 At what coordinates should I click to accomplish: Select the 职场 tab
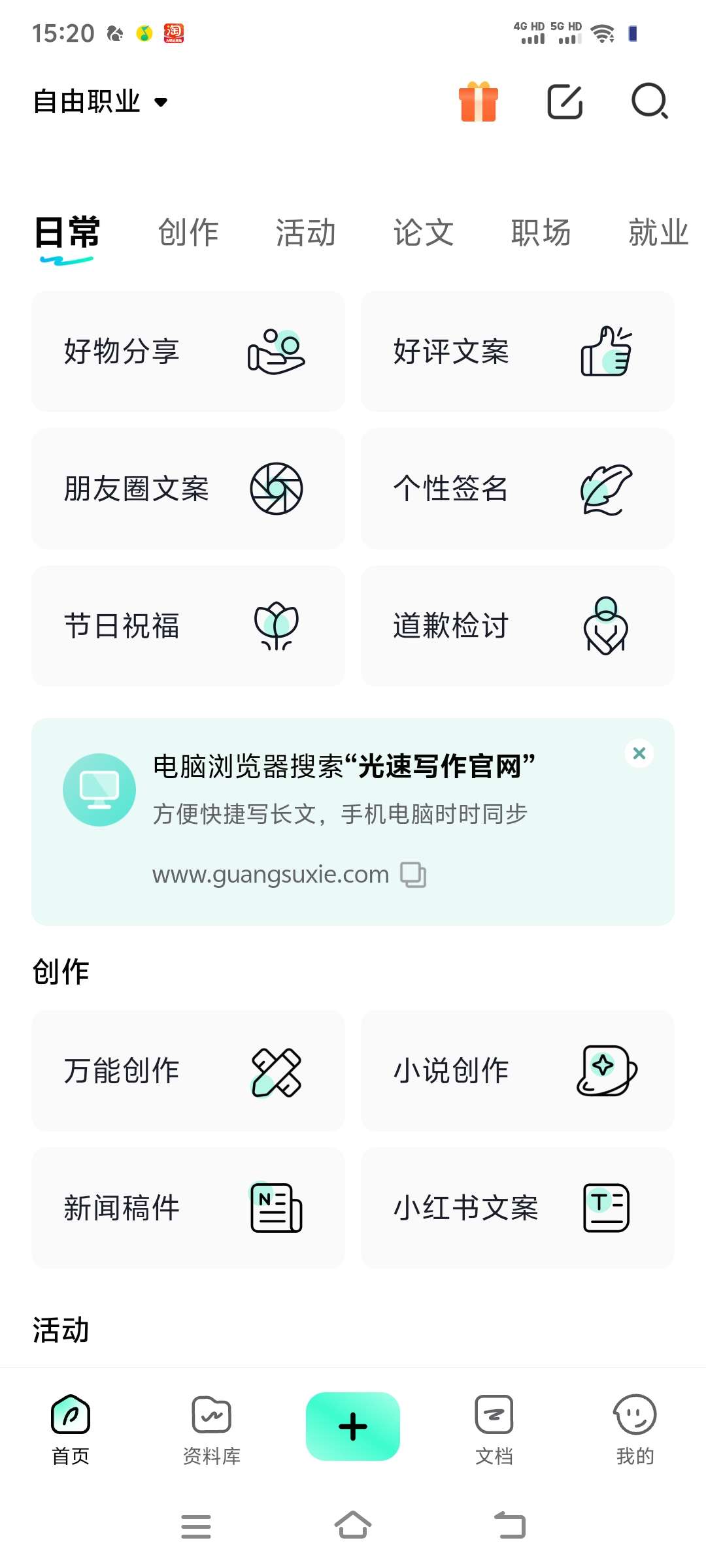(541, 233)
